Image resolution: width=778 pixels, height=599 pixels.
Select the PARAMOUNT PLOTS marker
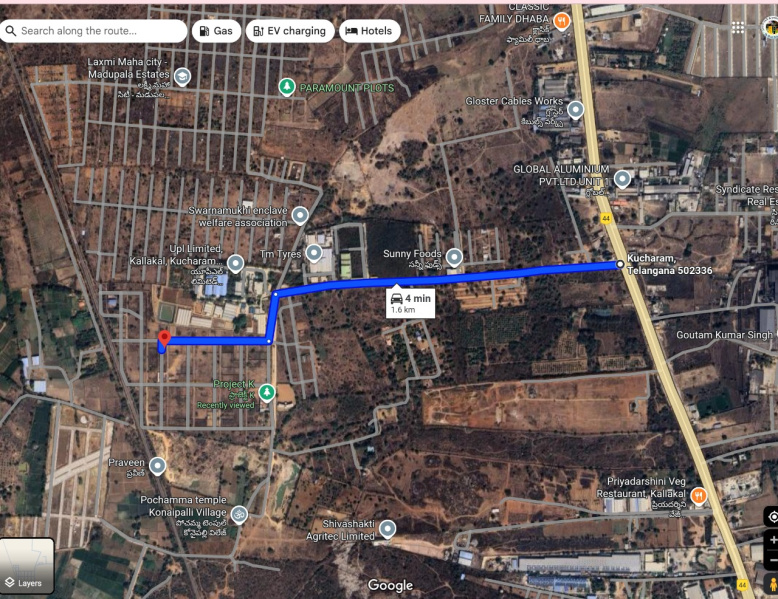point(287,87)
